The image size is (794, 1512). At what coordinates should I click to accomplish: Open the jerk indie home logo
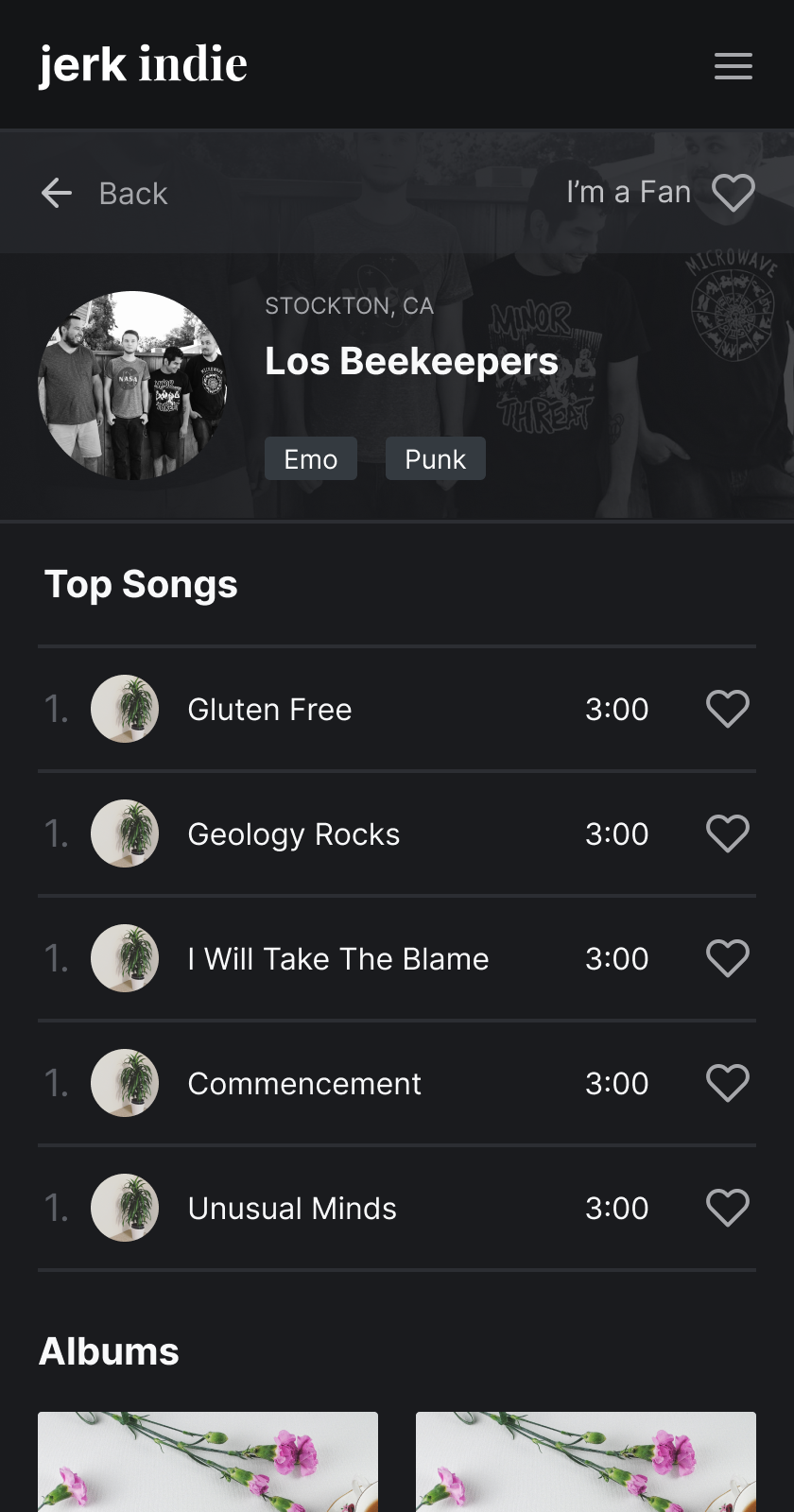point(143,64)
